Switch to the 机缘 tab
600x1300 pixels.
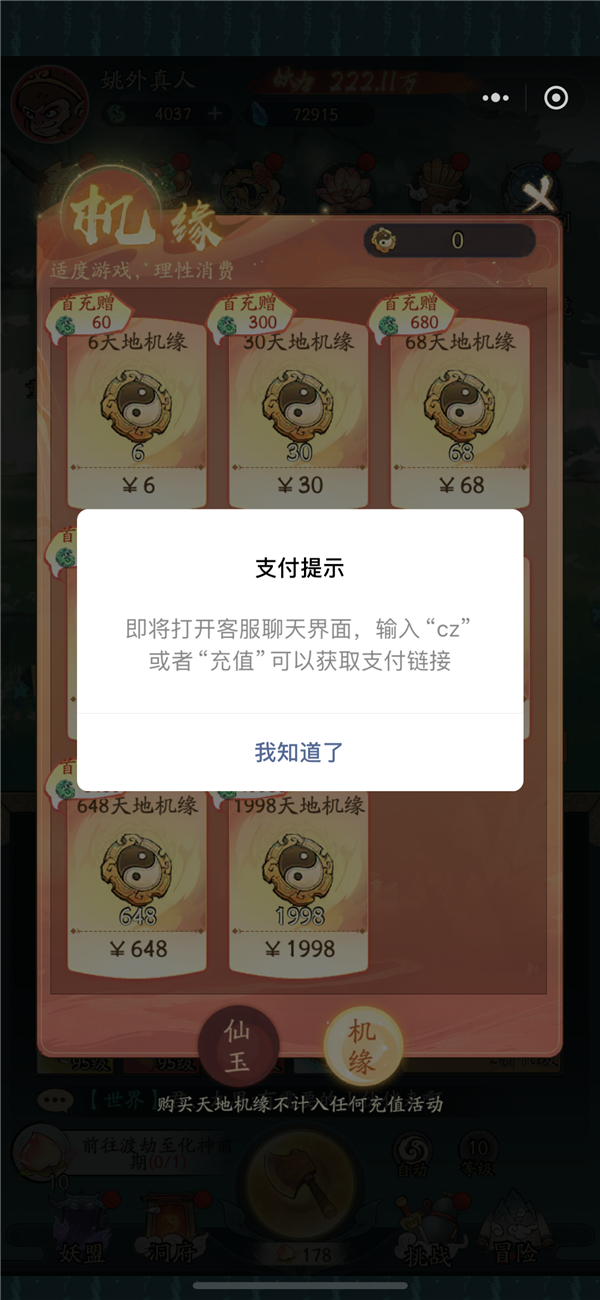[363, 1047]
